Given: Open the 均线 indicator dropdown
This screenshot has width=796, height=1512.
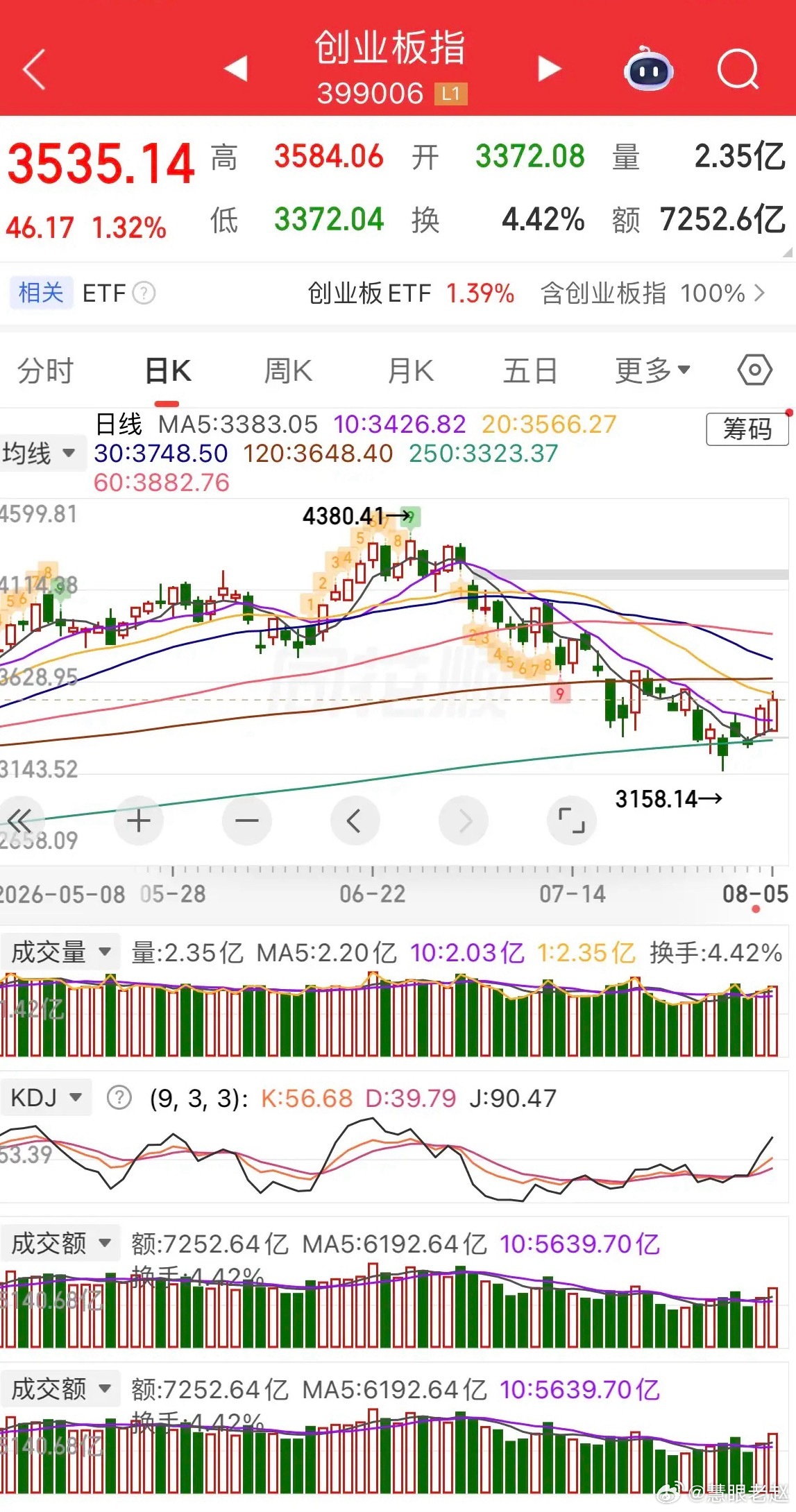Looking at the screenshot, I should point(39,454).
